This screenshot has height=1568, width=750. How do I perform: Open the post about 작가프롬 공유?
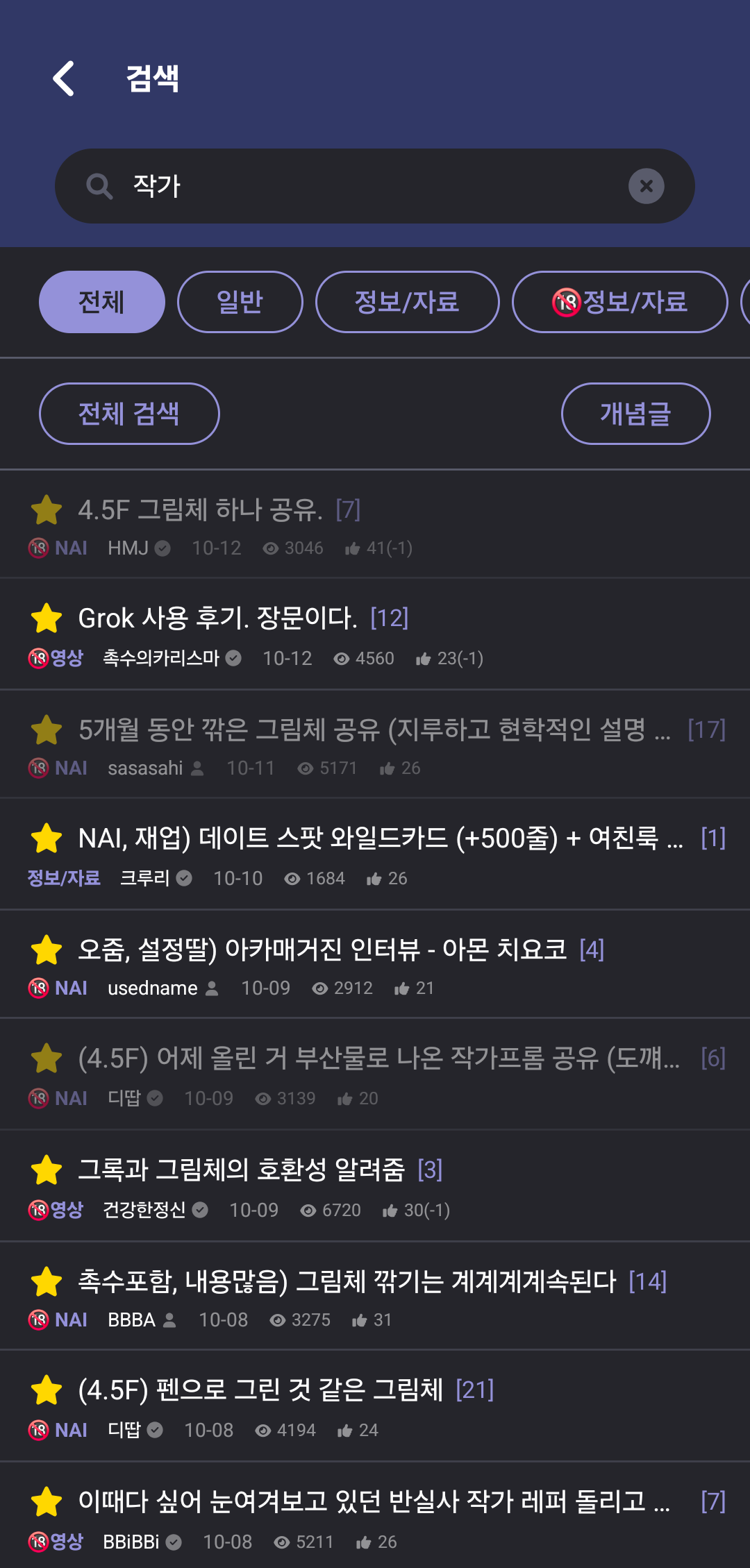[x=378, y=1059]
